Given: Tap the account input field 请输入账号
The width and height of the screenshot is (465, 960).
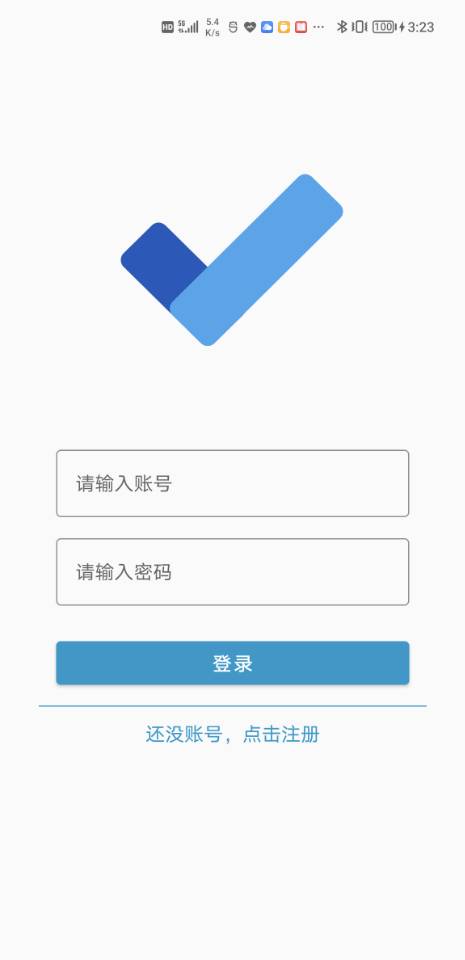Looking at the screenshot, I should (x=232, y=484).
